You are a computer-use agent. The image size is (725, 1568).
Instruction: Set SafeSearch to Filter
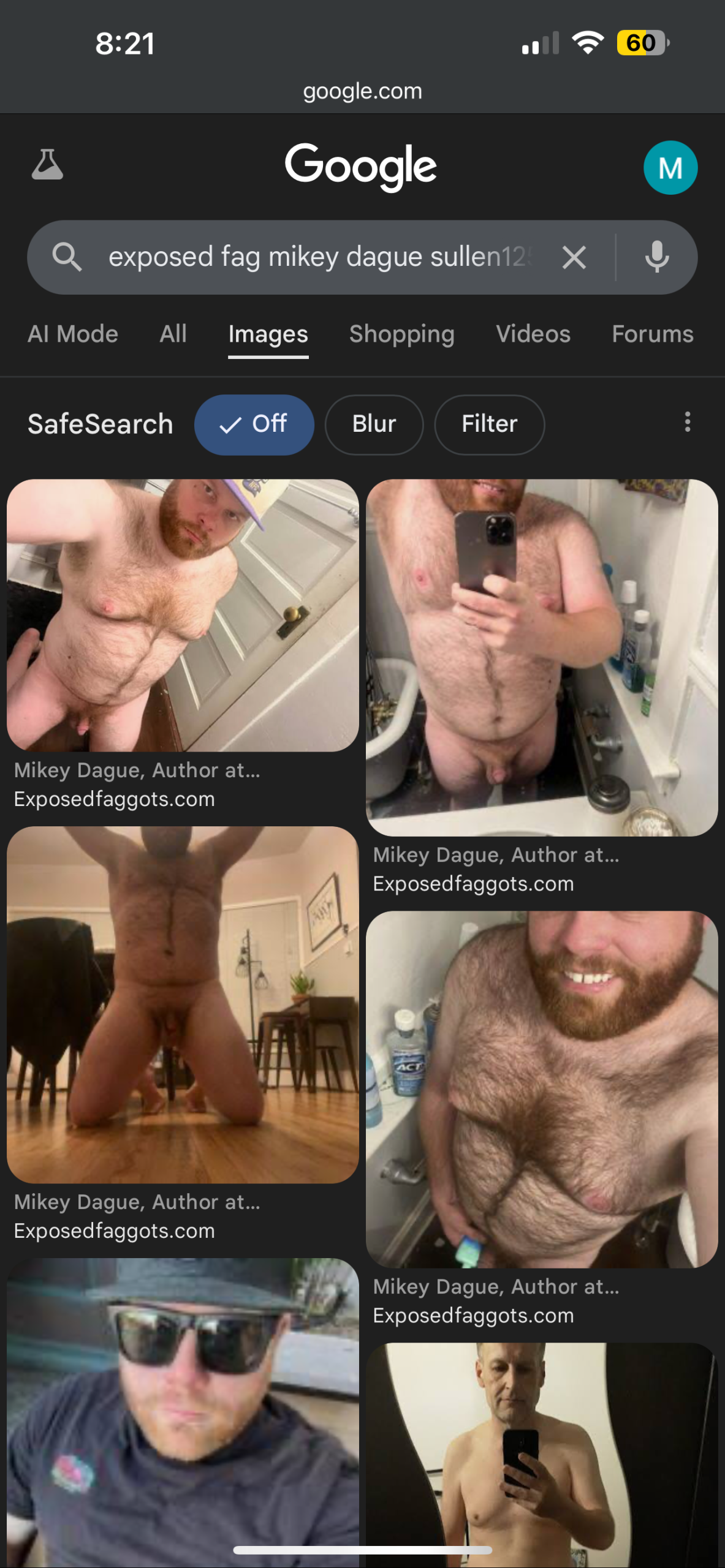pos(489,424)
